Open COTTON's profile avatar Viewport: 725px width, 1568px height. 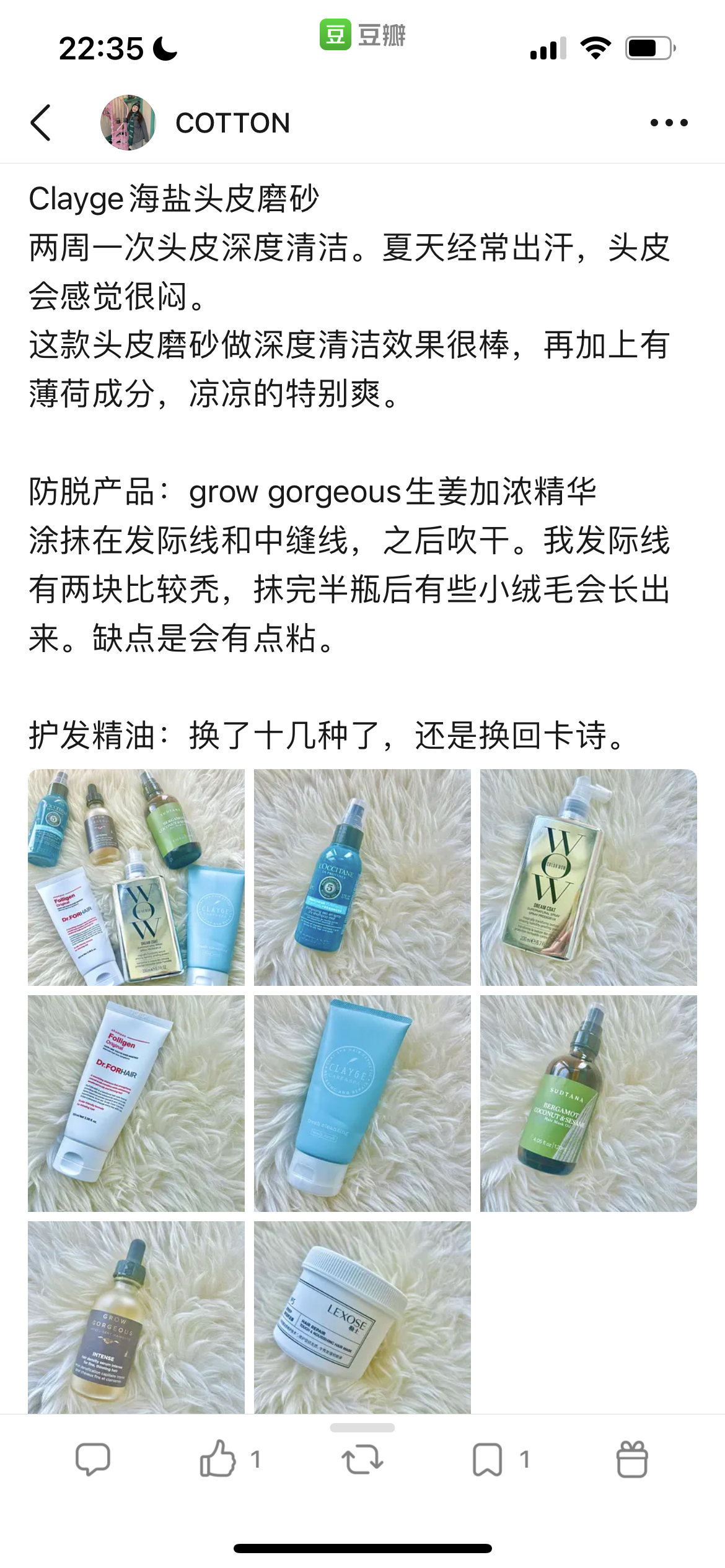(128, 123)
